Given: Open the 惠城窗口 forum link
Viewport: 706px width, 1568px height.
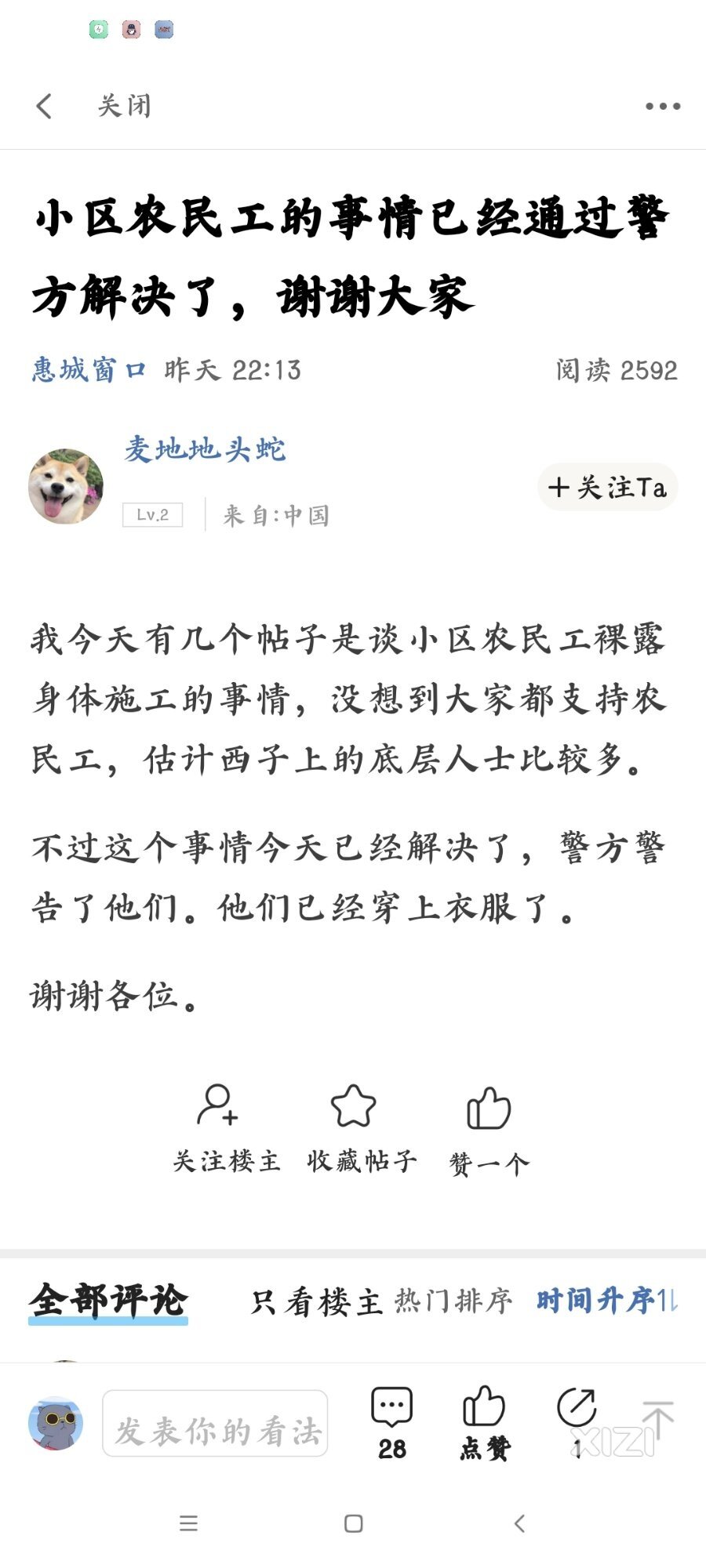Looking at the screenshot, I should click(x=89, y=369).
